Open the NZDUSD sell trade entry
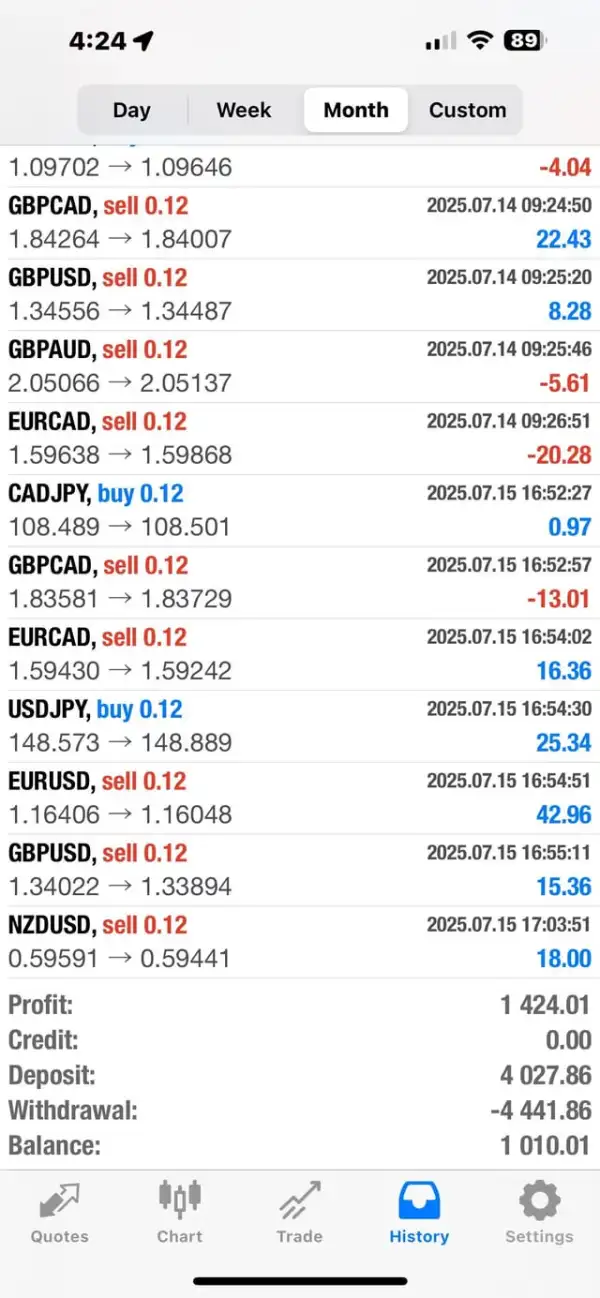The width and height of the screenshot is (600, 1298). [x=300, y=942]
